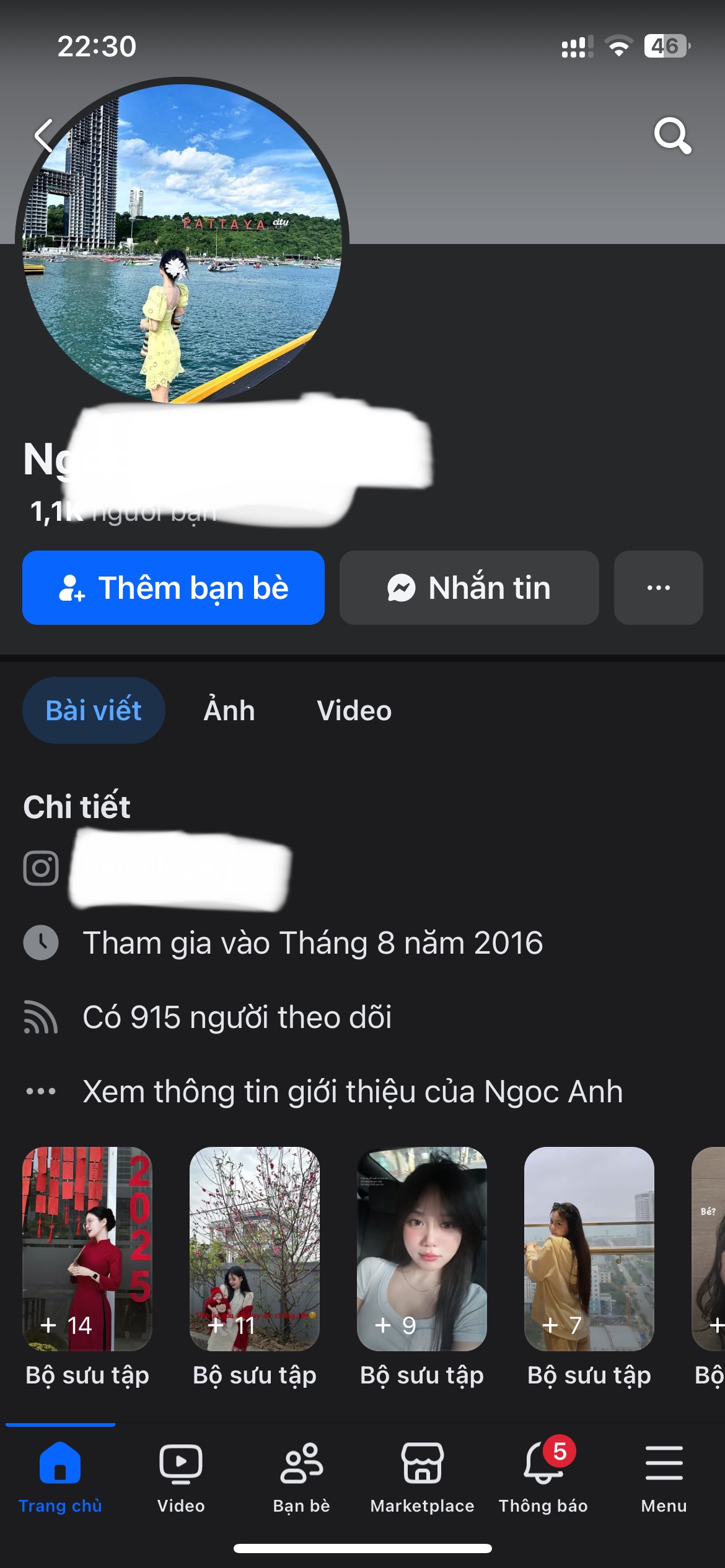Open the Menu tab
Image resolution: width=725 pixels, height=1568 pixels.
pyautogui.click(x=664, y=1476)
